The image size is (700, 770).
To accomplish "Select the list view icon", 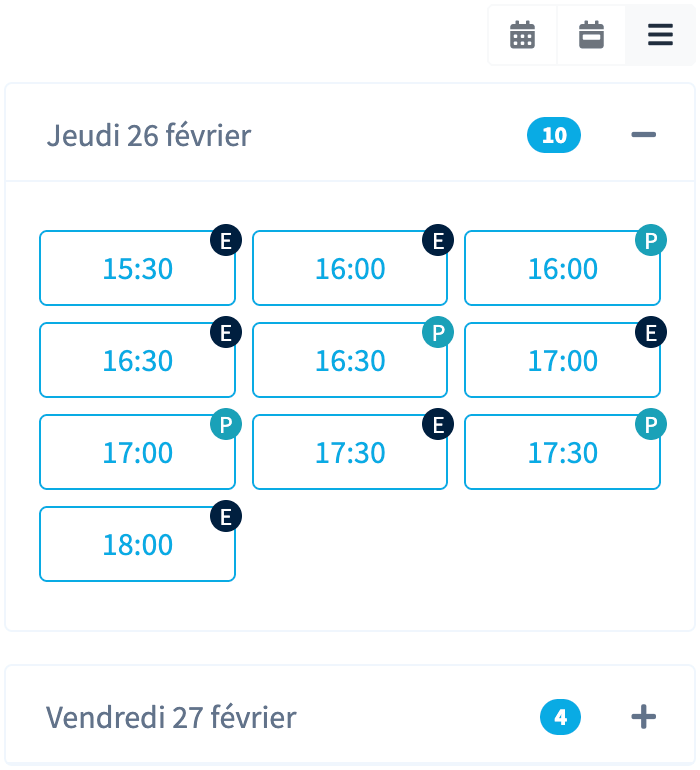I will (x=660, y=35).
